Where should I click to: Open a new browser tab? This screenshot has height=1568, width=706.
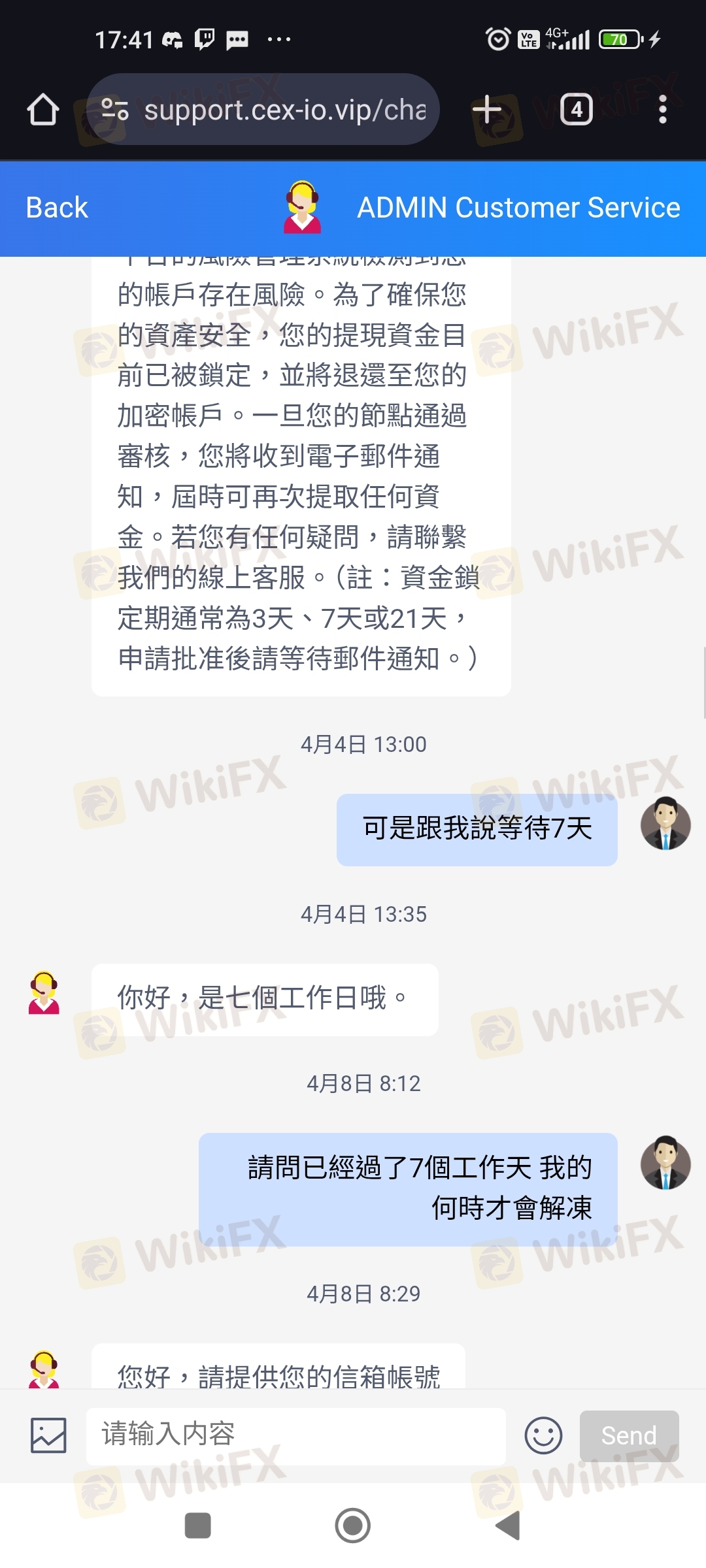(487, 109)
